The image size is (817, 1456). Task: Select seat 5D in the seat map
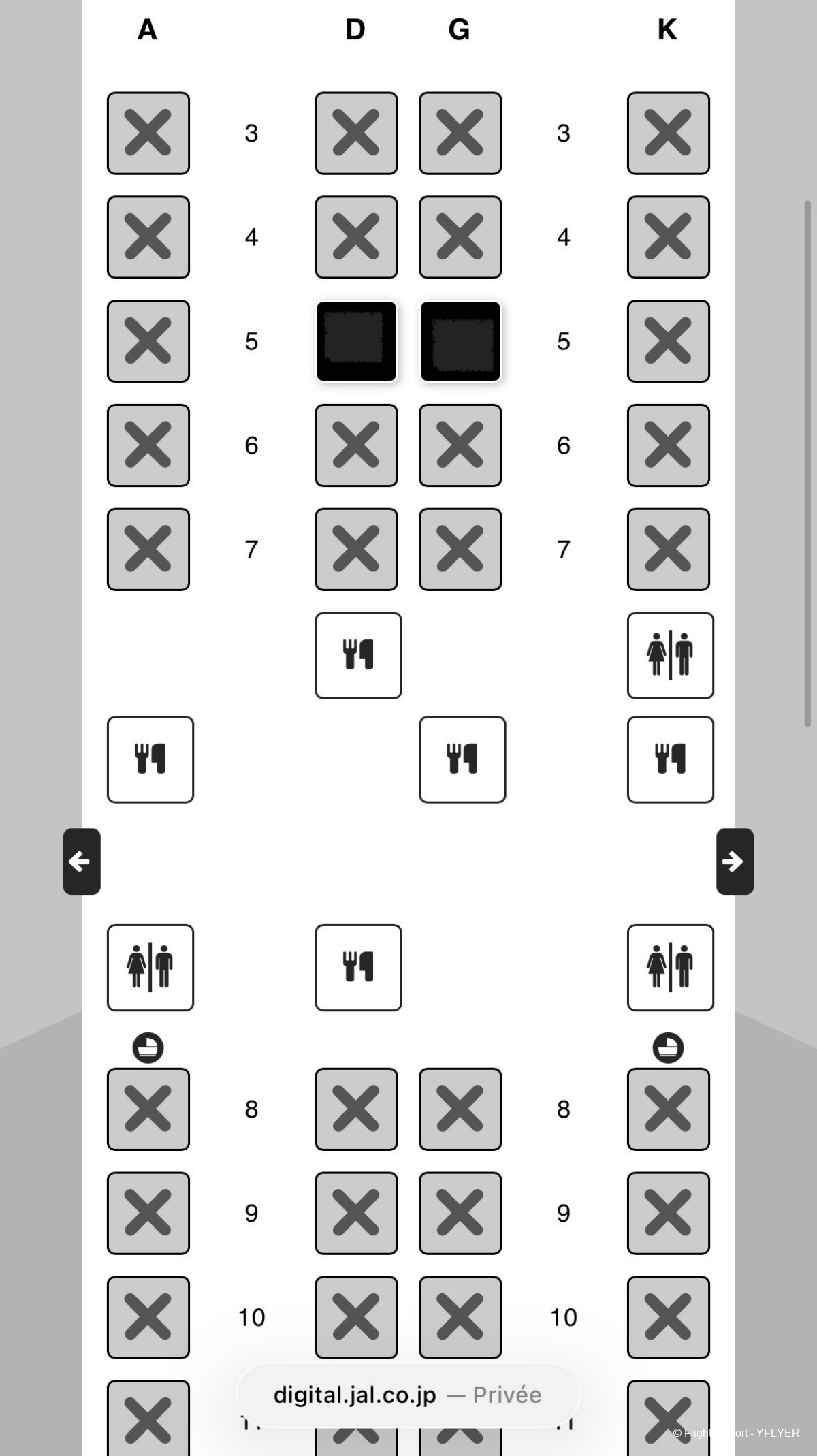click(x=356, y=341)
